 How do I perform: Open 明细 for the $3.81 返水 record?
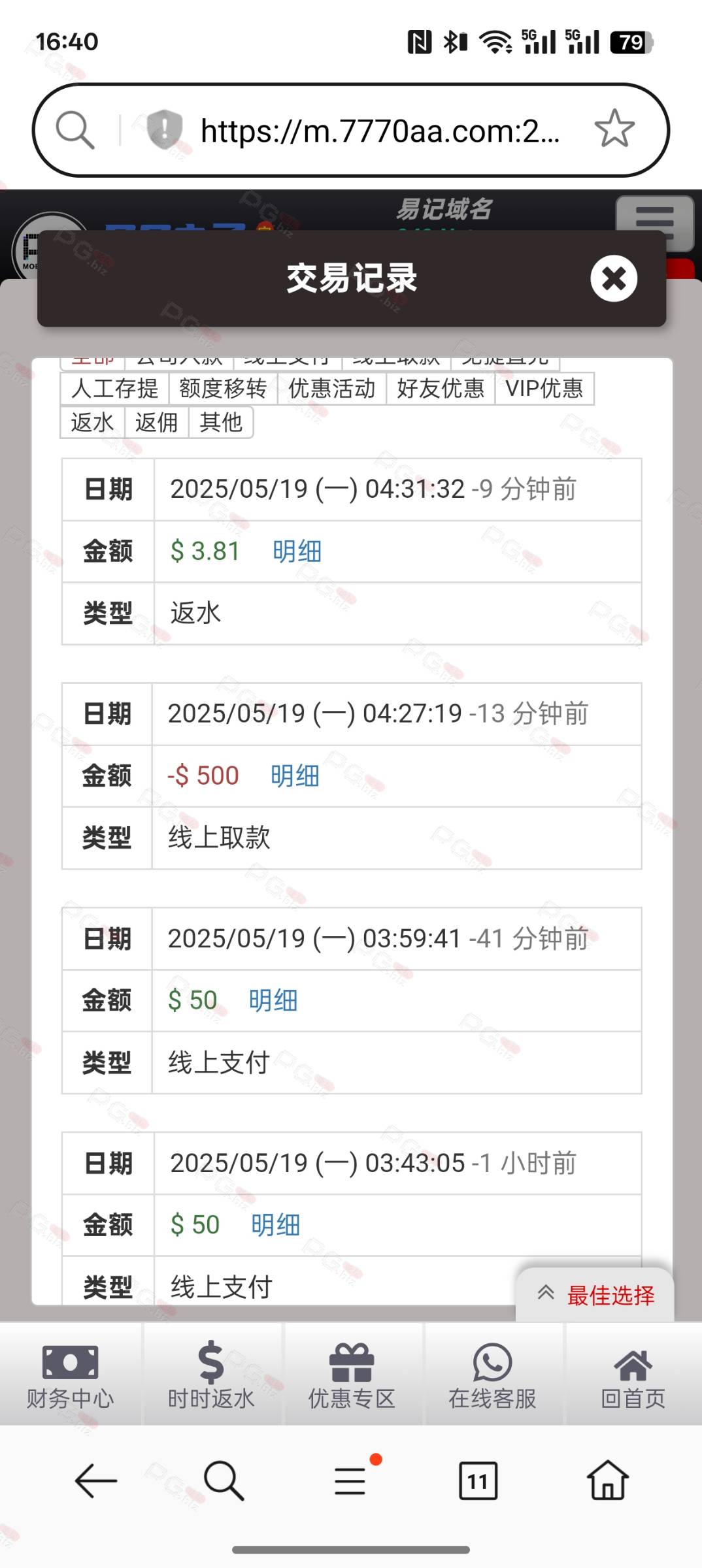pyautogui.click(x=297, y=551)
